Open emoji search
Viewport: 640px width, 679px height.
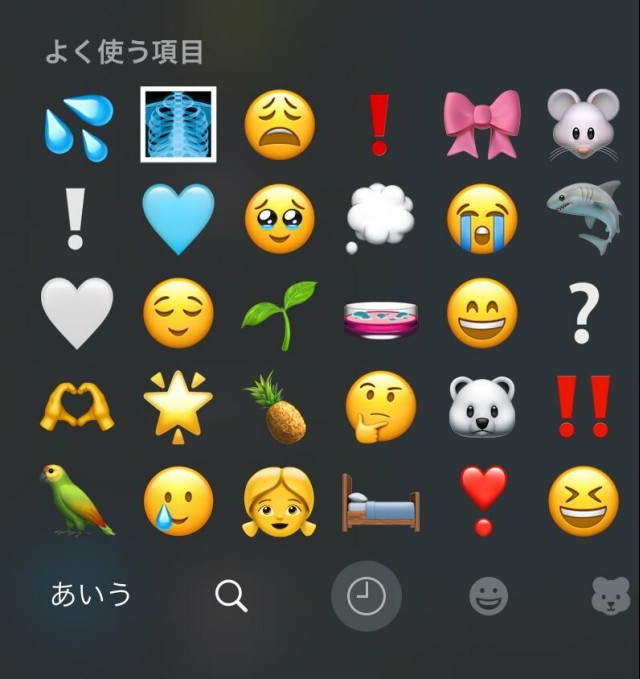coord(231,596)
